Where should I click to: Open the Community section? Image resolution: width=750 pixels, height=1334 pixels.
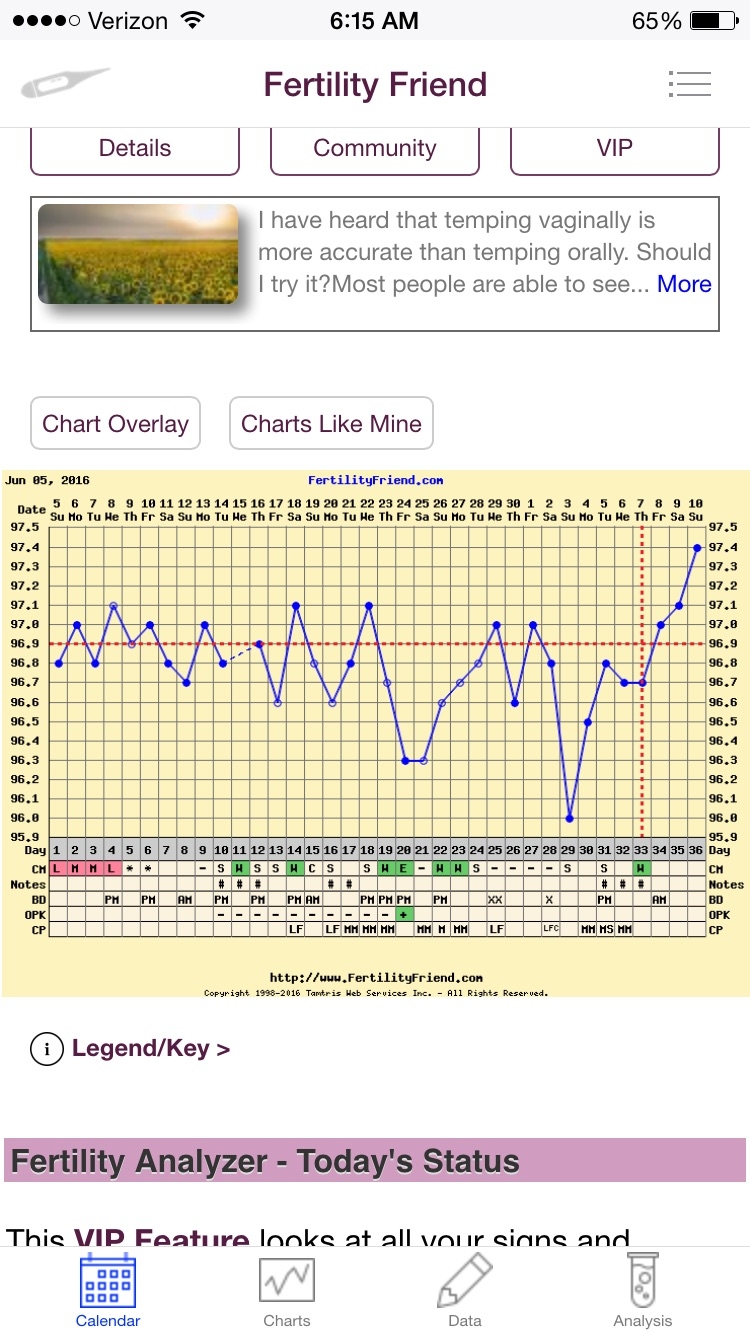point(375,149)
